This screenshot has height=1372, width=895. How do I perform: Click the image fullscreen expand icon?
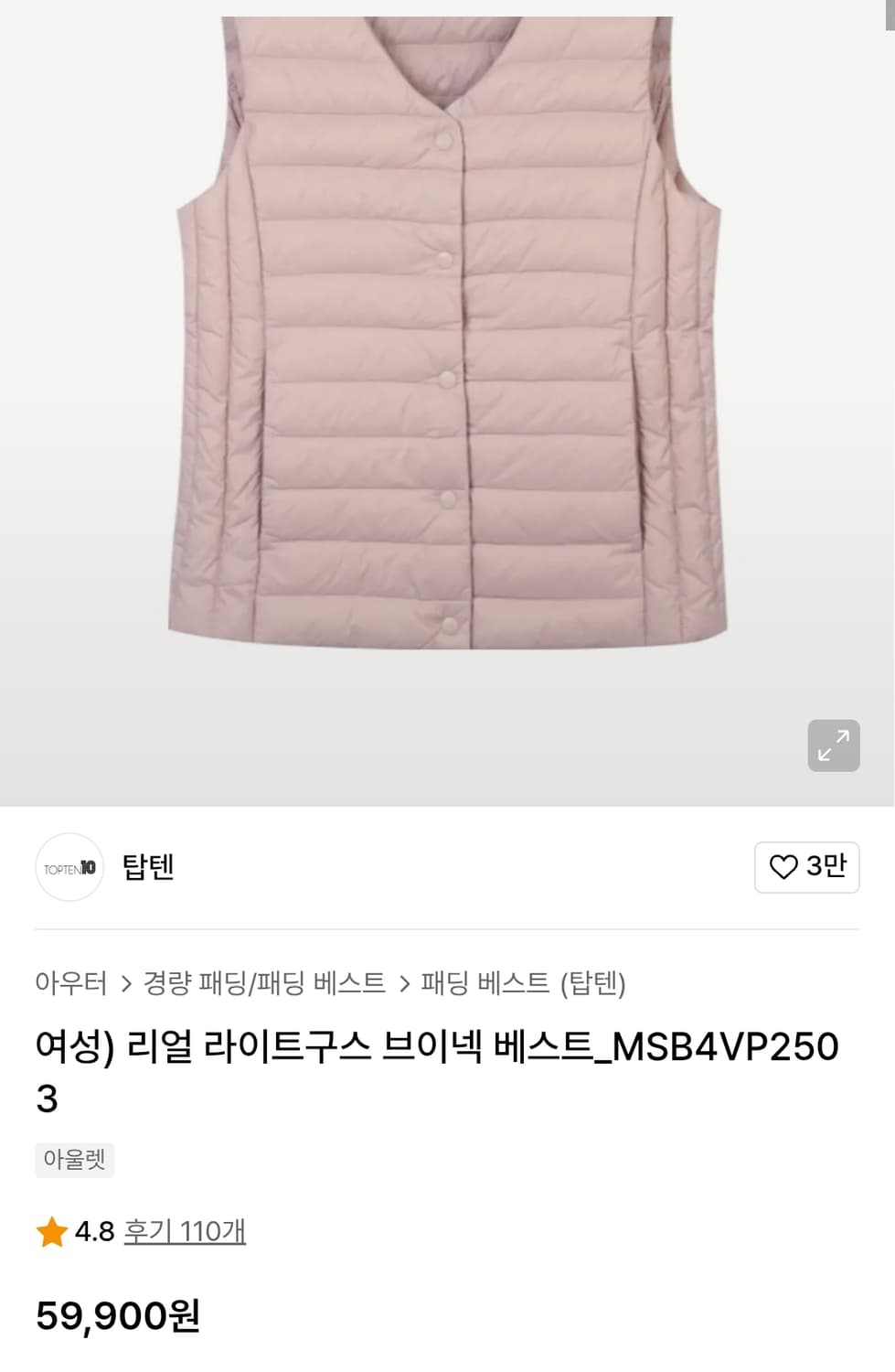[x=832, y=745]
